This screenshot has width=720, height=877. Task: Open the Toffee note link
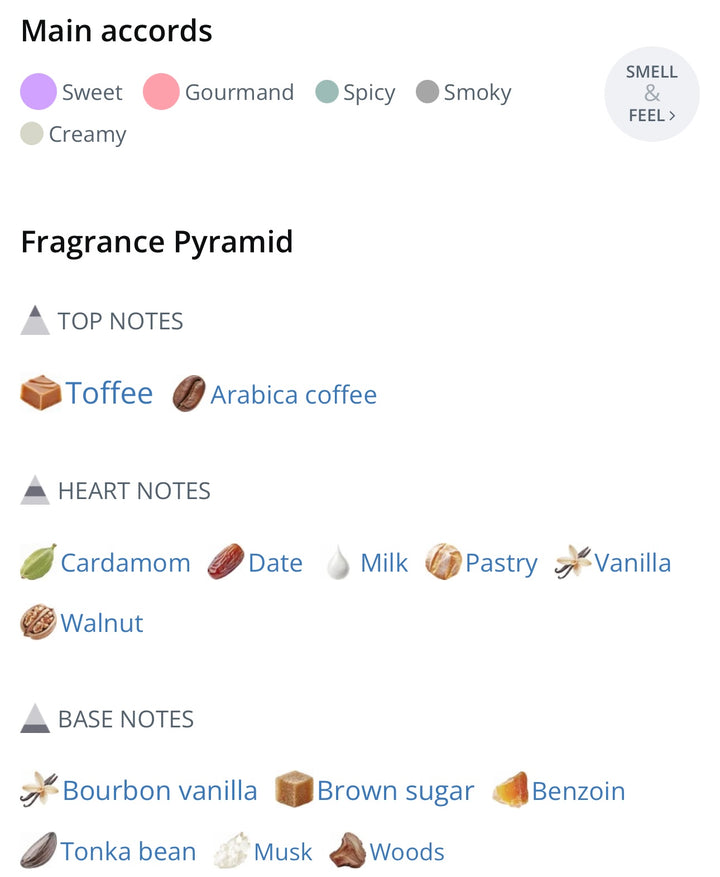(x=109, y=393)
